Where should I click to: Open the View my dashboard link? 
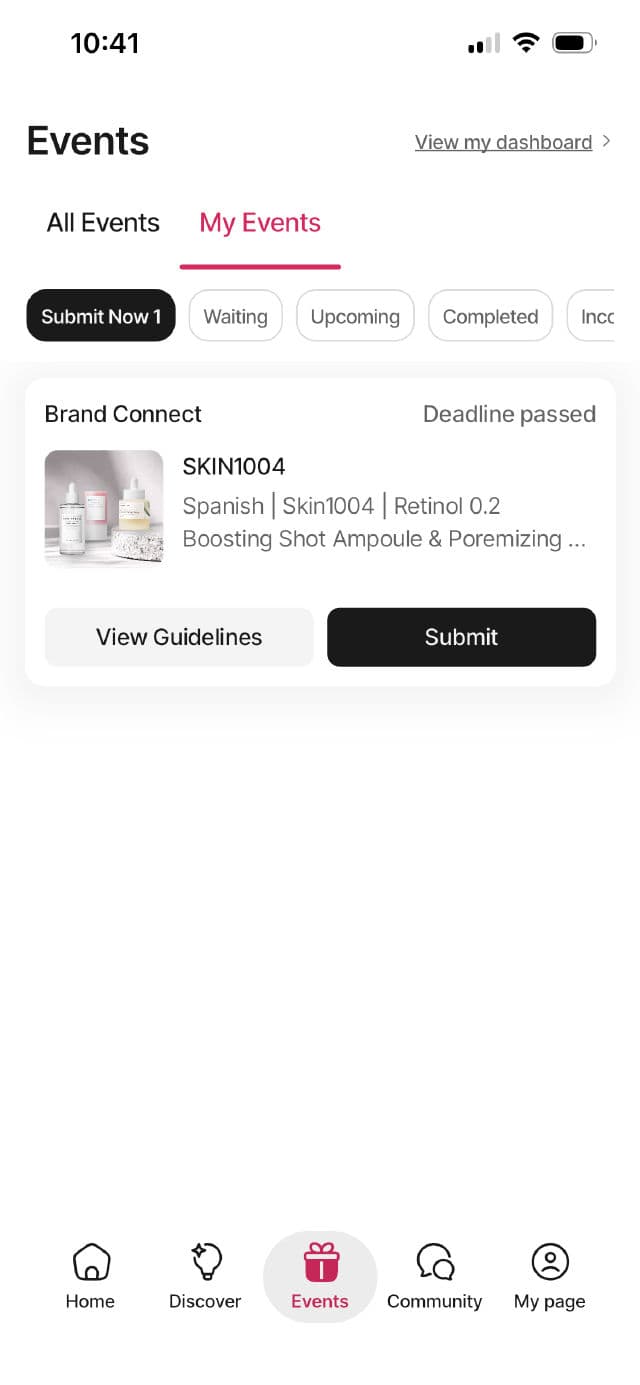[x=511, y=142]
